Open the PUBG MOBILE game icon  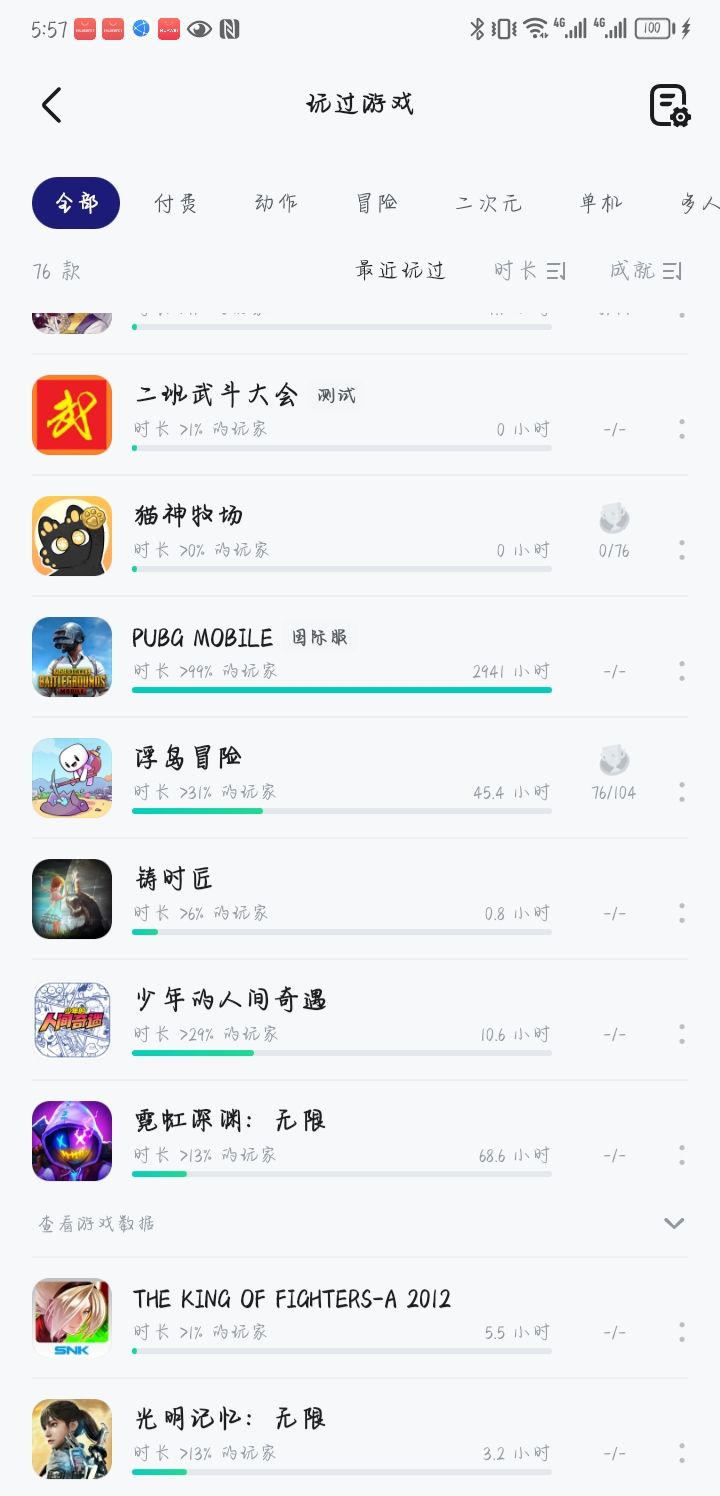click(x=71, y=657)
